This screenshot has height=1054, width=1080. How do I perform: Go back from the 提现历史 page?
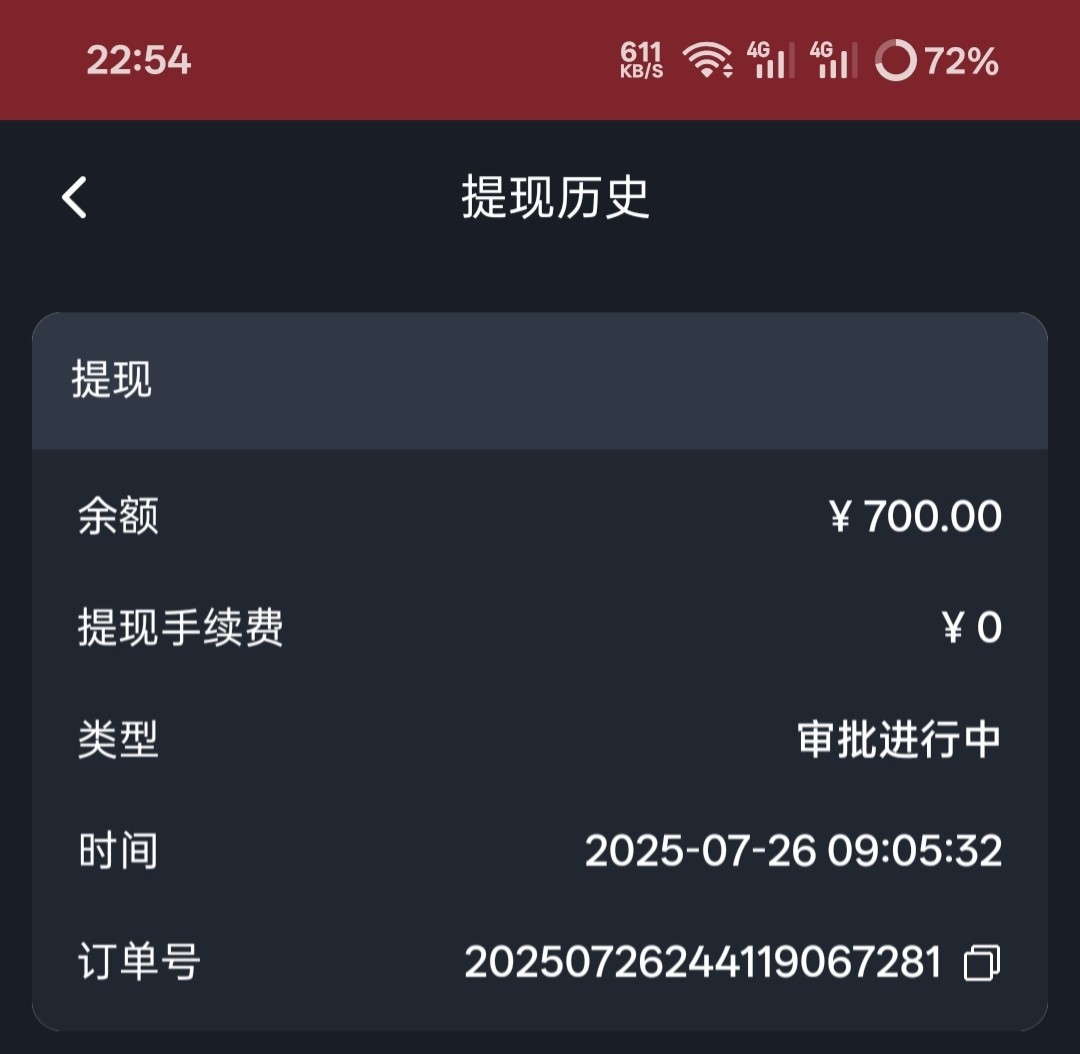coord(75,197)
